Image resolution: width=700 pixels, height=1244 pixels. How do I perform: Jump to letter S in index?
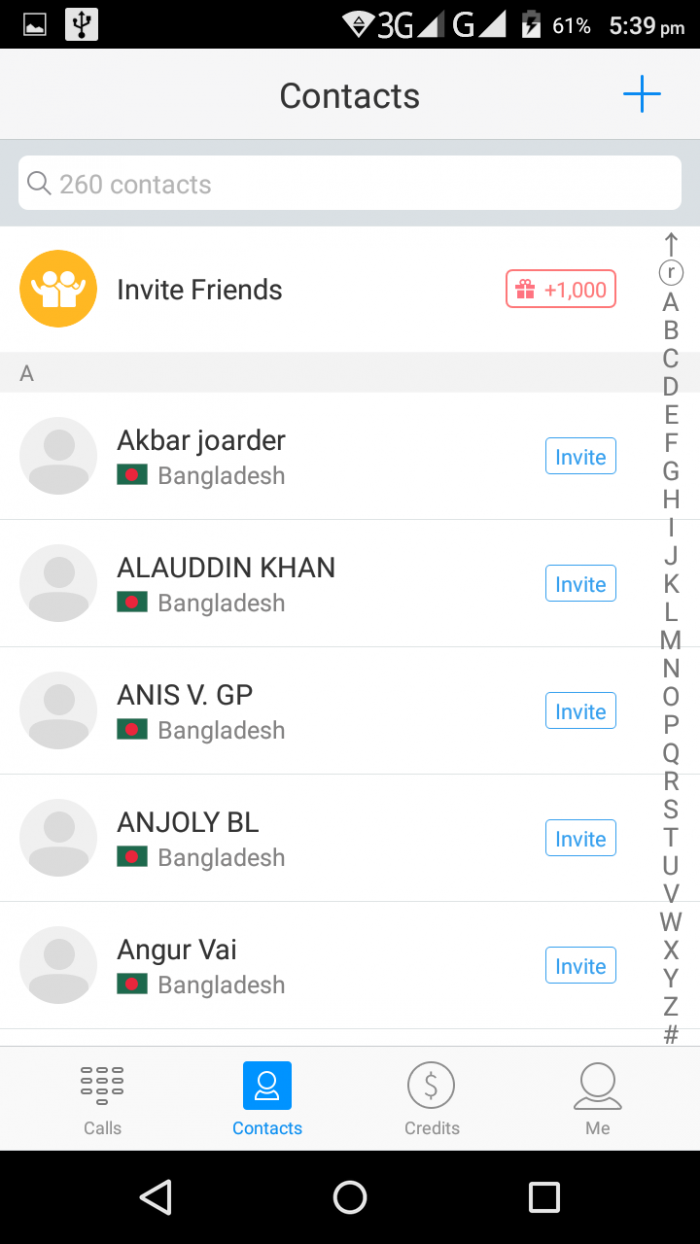pyautogui.click(x=670, y=809)
